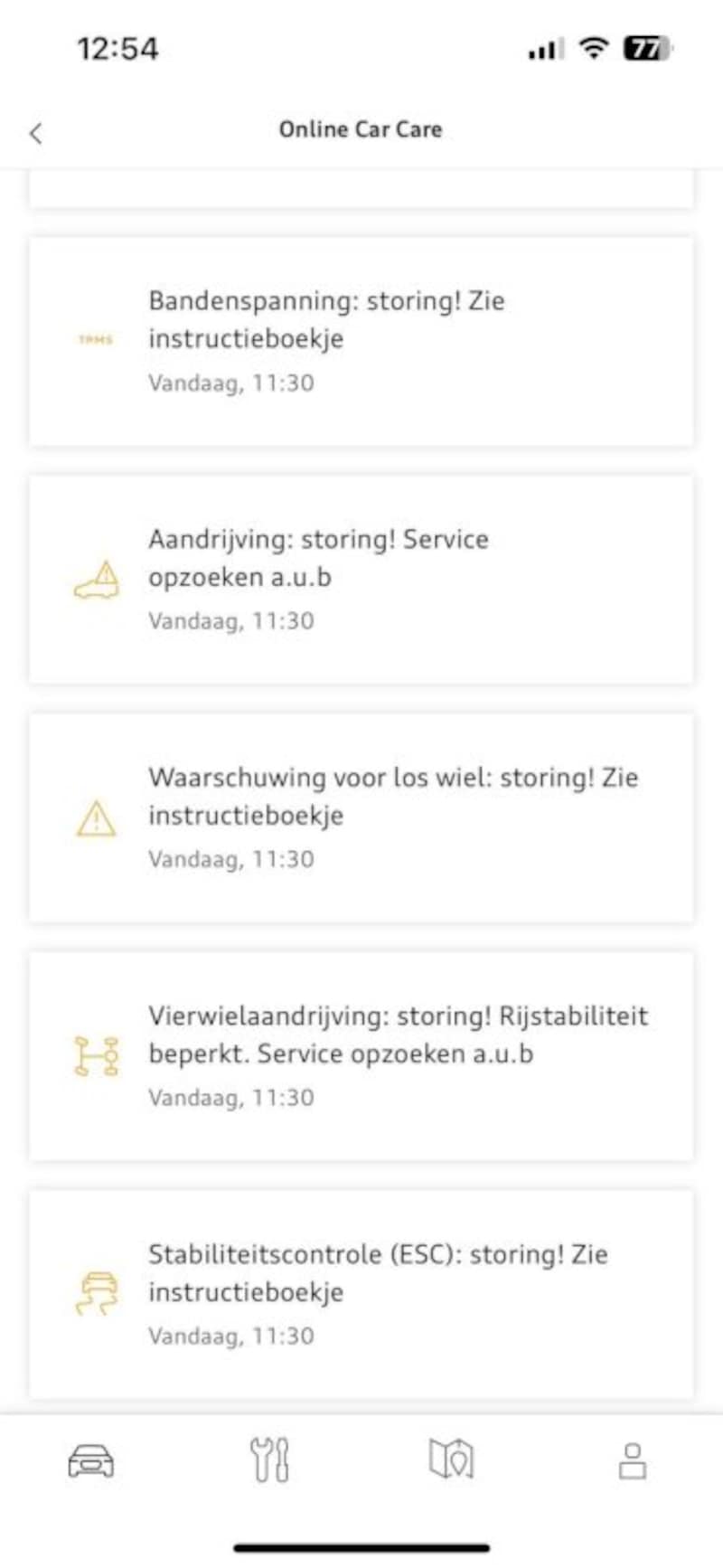Image resolution: width=723 pixels, height=1568 pixels.
Task: Open the Waarschuwing voor los wiel card
Action: (361, 818)
